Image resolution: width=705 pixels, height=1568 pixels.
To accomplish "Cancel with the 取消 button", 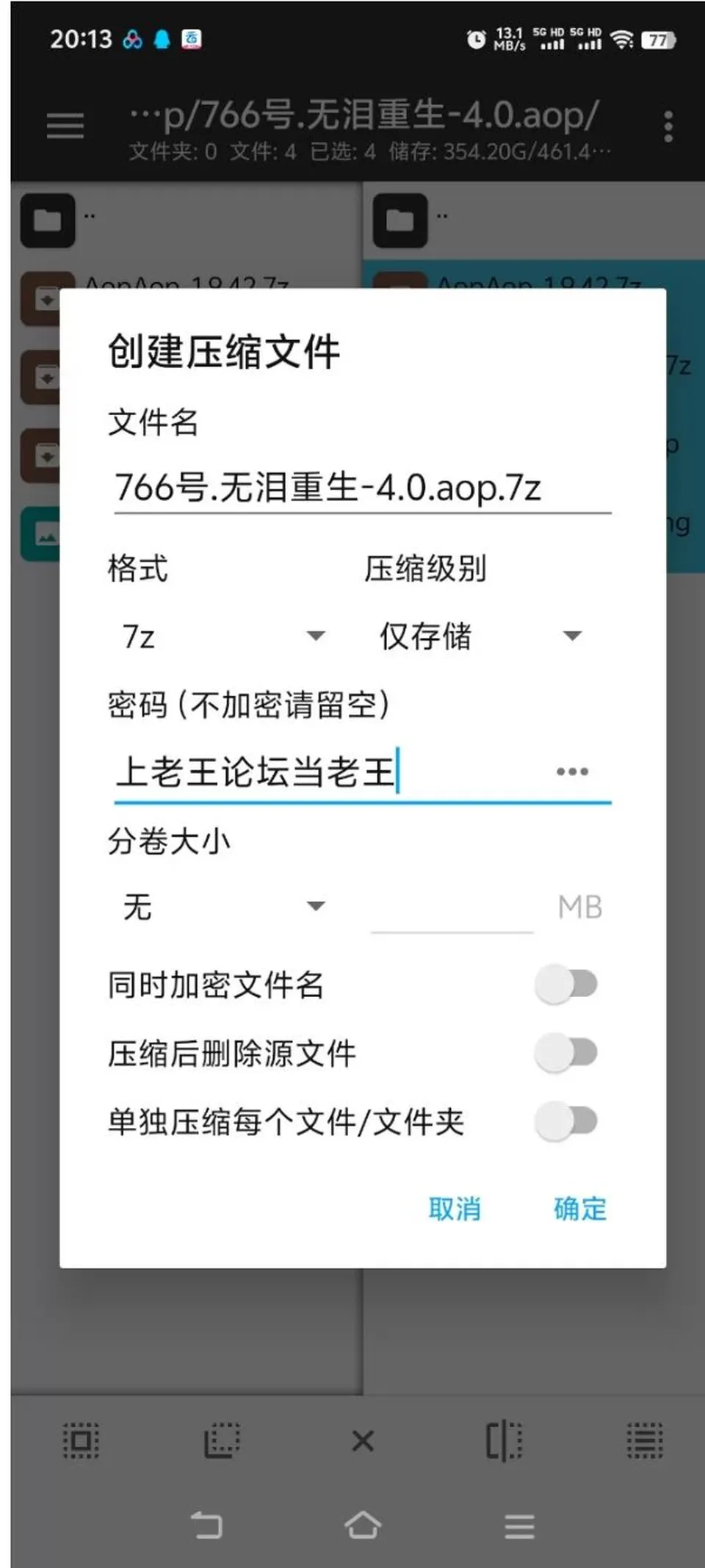I will click(x=455, y=1209).
